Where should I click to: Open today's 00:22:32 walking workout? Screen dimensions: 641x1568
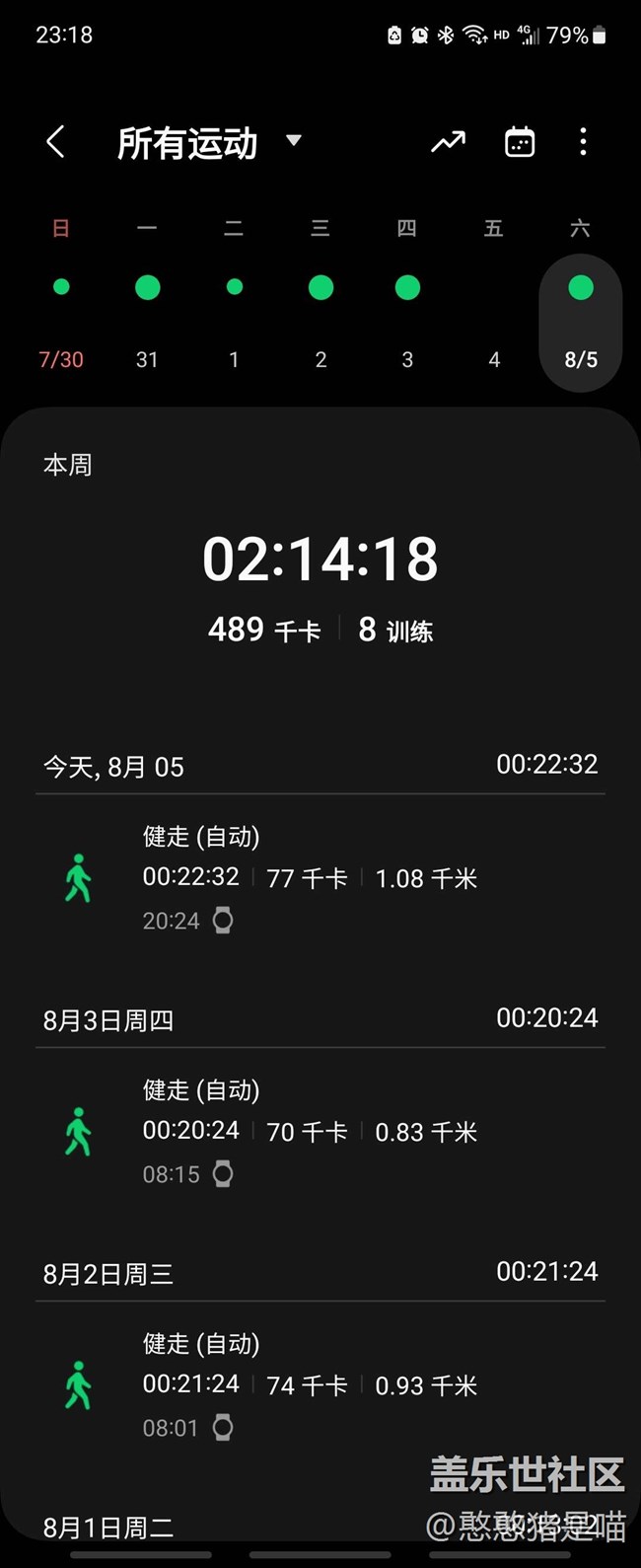pyautogui.click(x=320, y=878)
